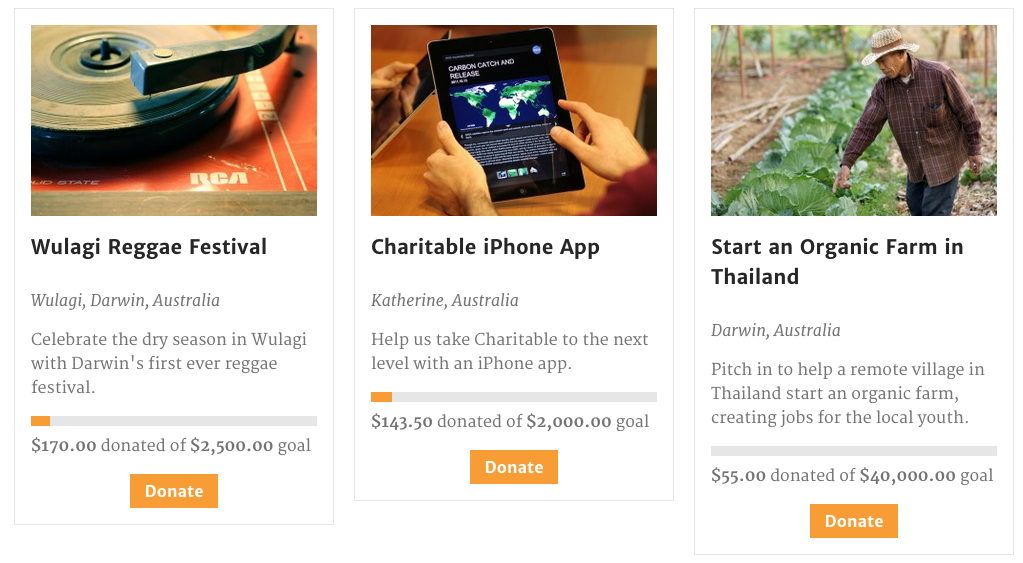Open the Wulagi Reggae Festival title
Screen dimensions: 1023x563
click(x=149, y=247)
